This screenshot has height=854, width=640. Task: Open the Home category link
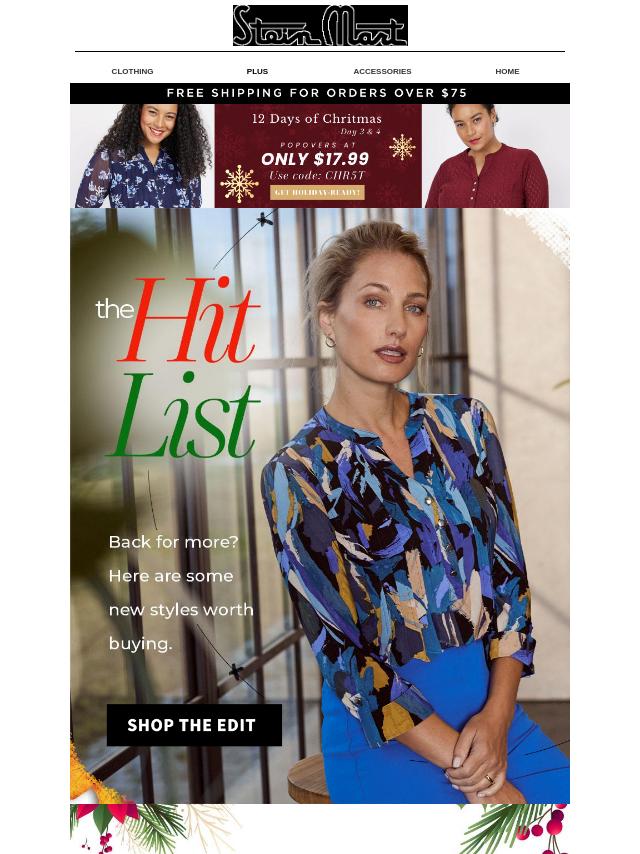click(507, 71)
